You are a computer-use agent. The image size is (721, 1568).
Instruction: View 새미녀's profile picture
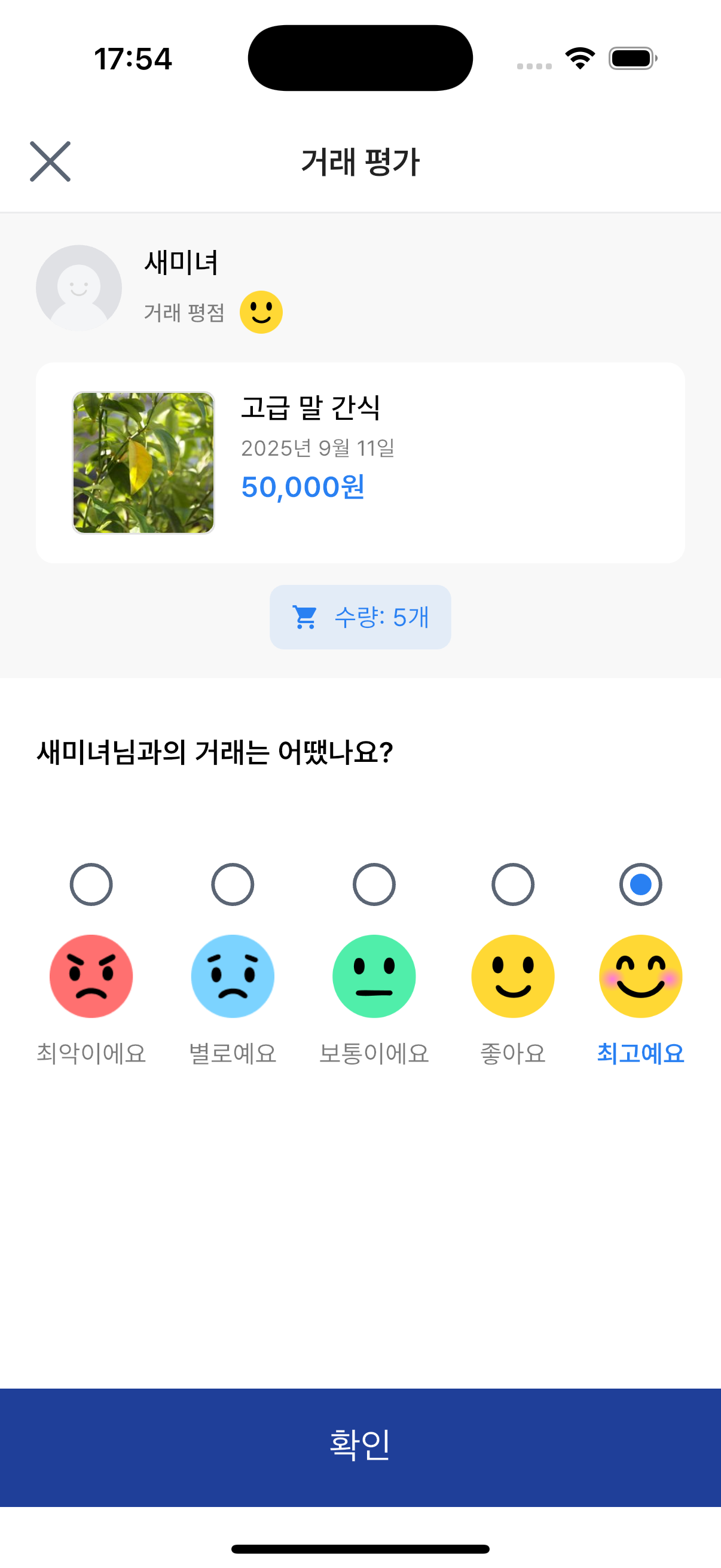pyautogui.click(x=79, y=288)
